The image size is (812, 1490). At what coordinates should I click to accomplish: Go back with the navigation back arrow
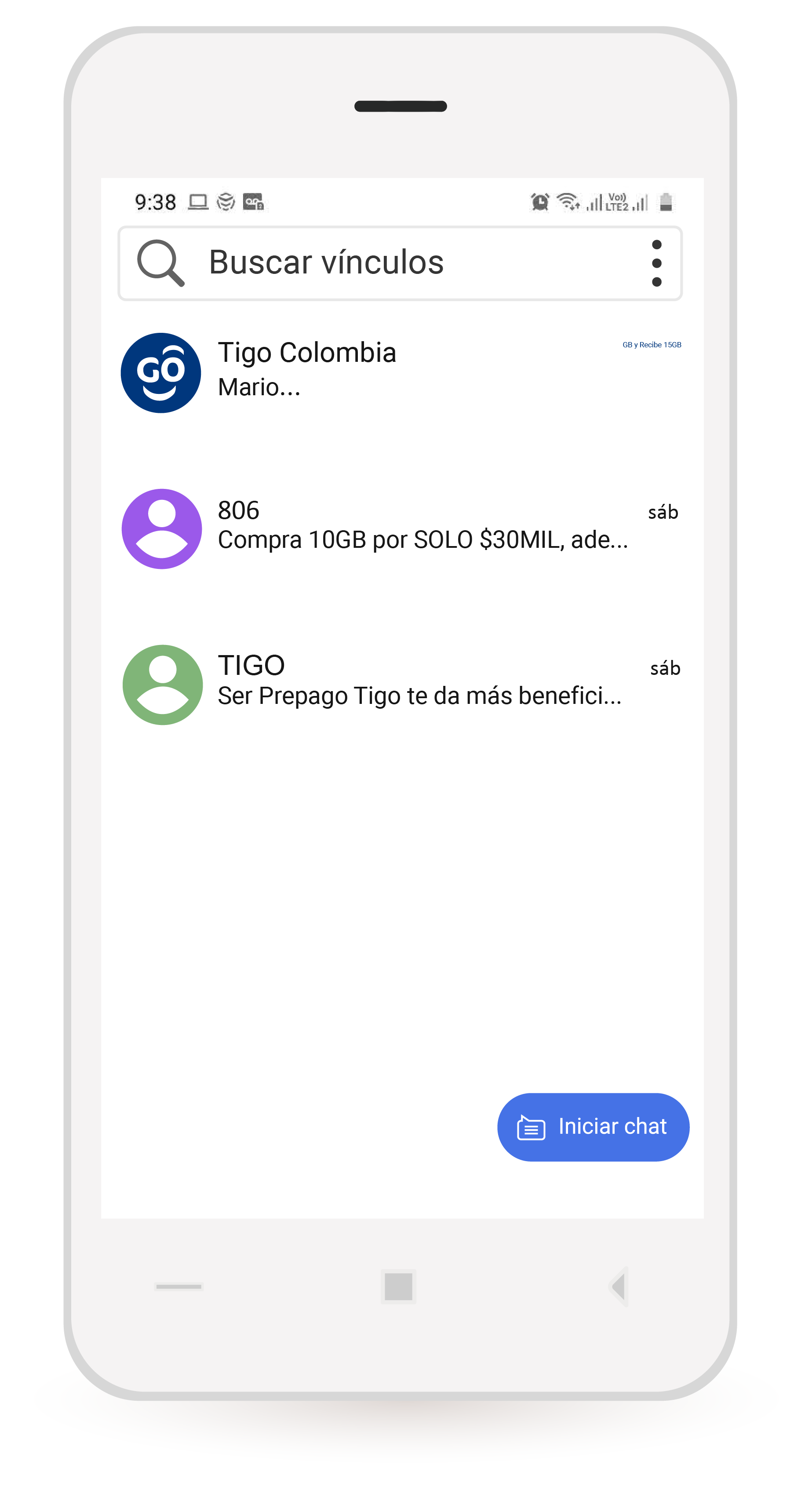[x=618, y=1286]
